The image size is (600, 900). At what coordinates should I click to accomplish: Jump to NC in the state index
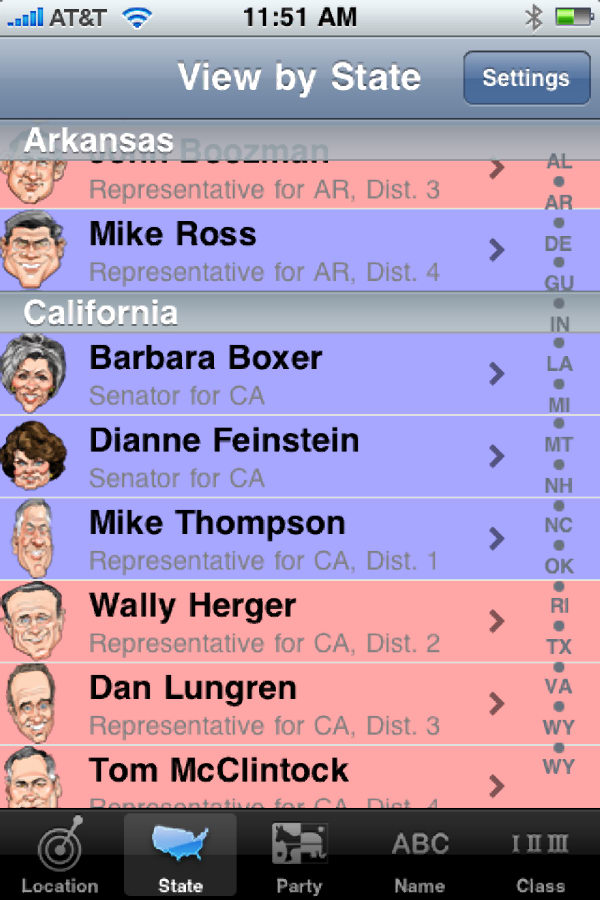point(559,525)
